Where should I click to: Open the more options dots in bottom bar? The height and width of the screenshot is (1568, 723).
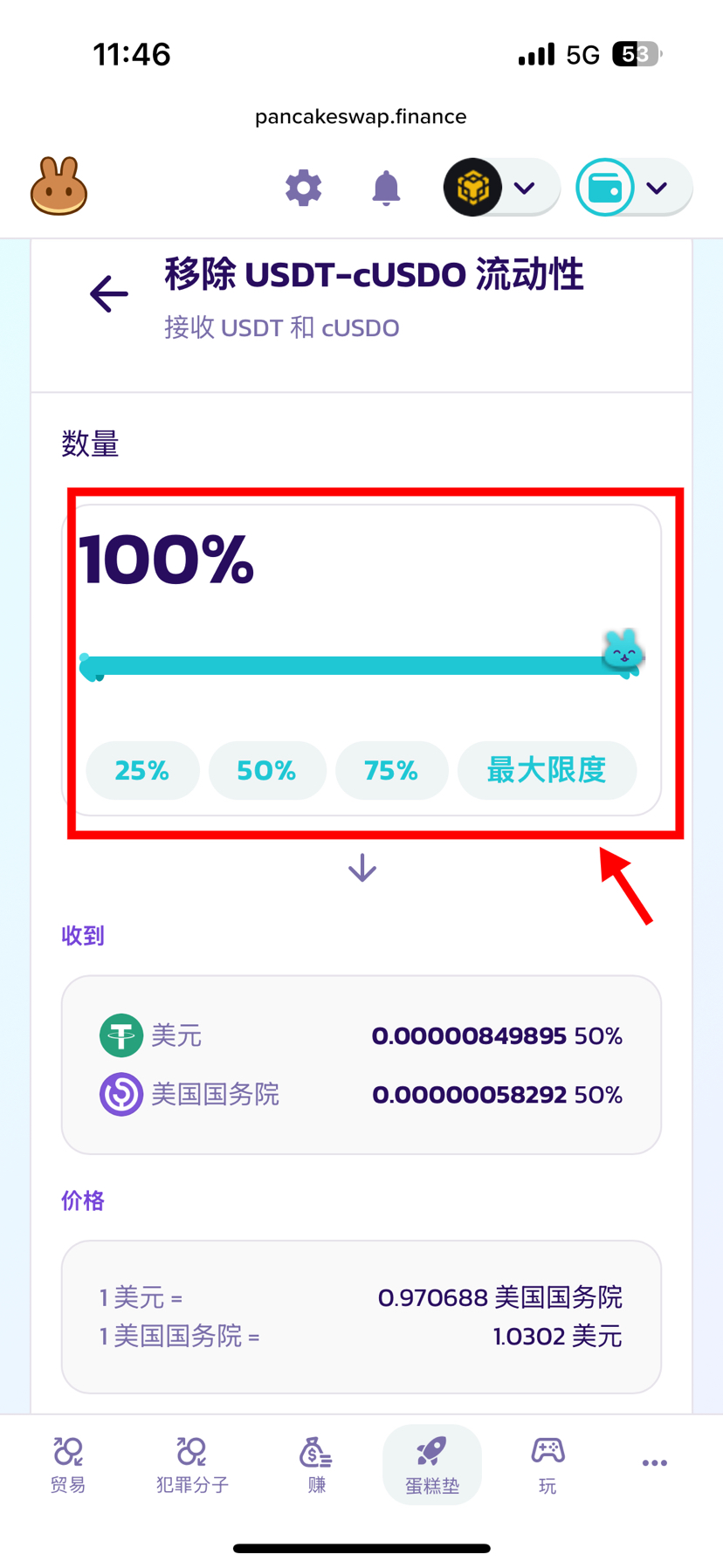click(x=654, y=1463)
